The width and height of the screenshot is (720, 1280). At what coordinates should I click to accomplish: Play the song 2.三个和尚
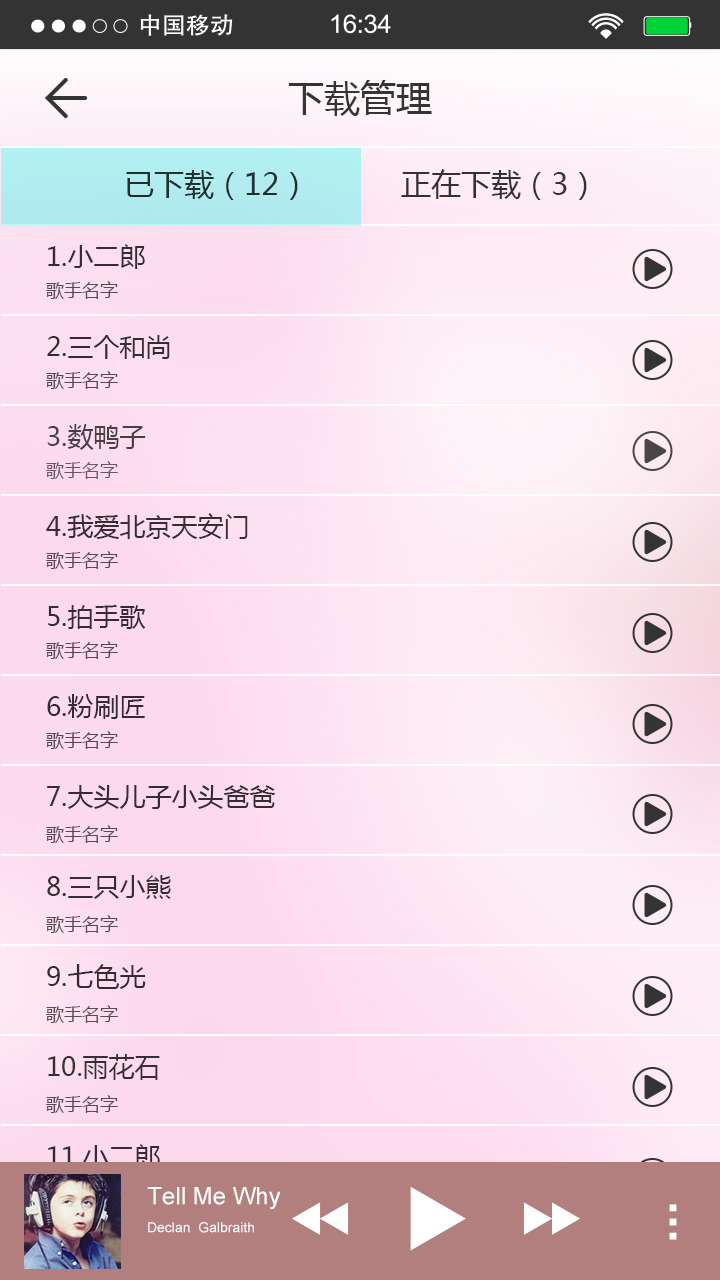click(652, 360)
